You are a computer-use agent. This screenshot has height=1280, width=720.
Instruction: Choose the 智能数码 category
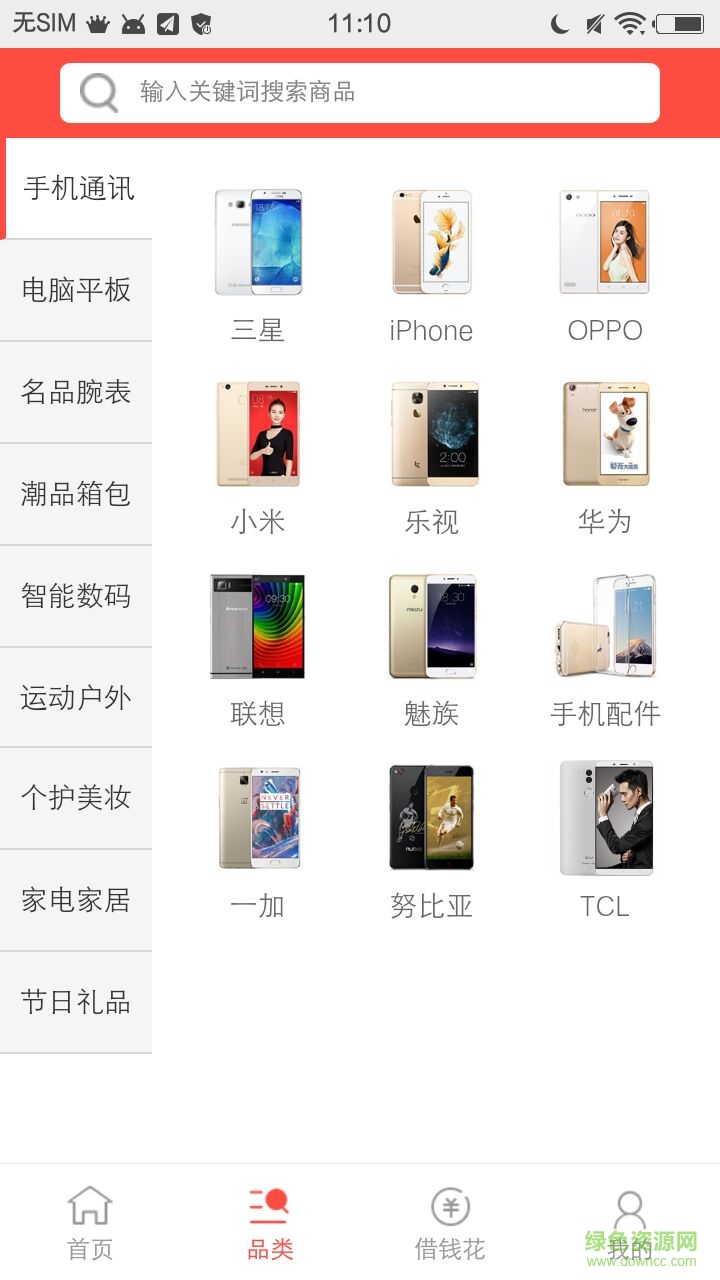click(76, 596)
